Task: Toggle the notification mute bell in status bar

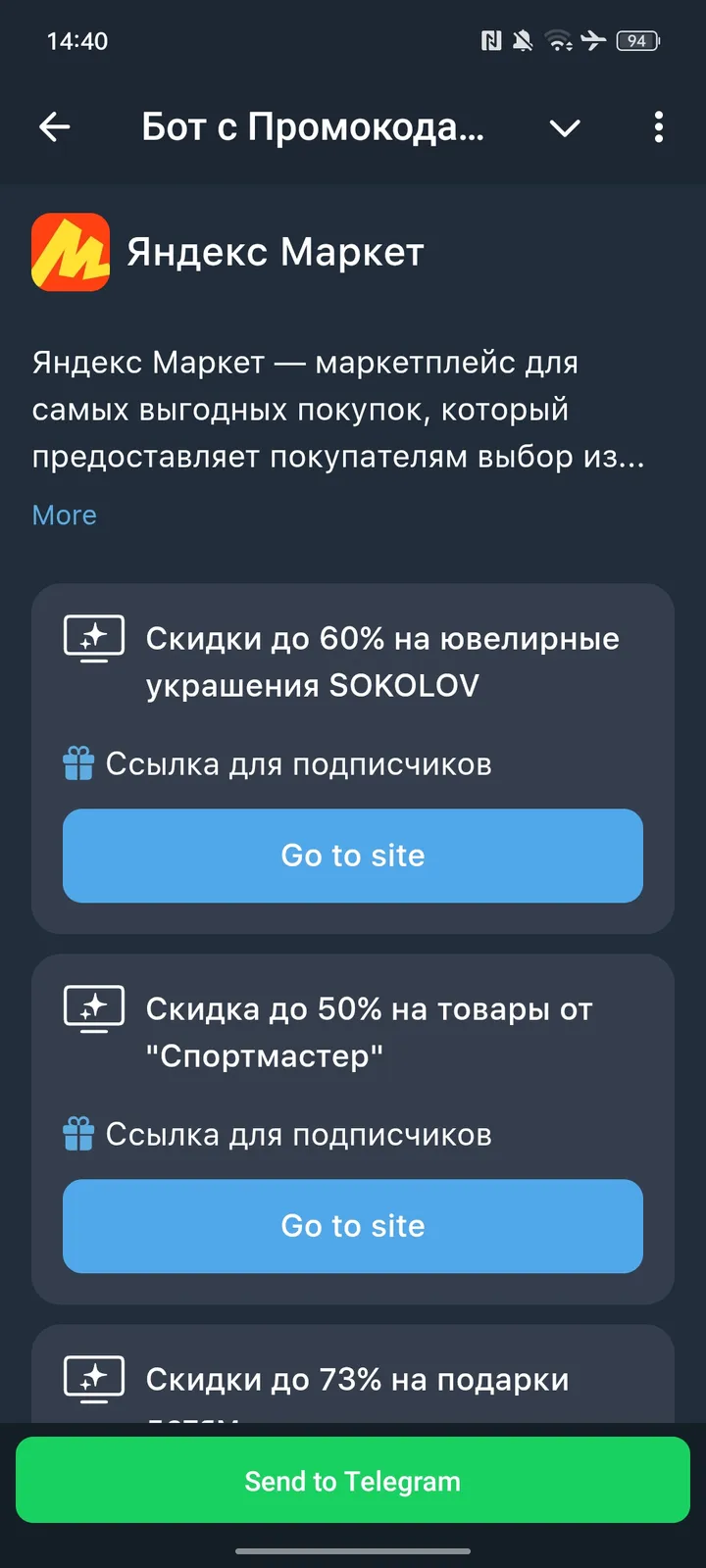Action: click(x=522, y=40)
